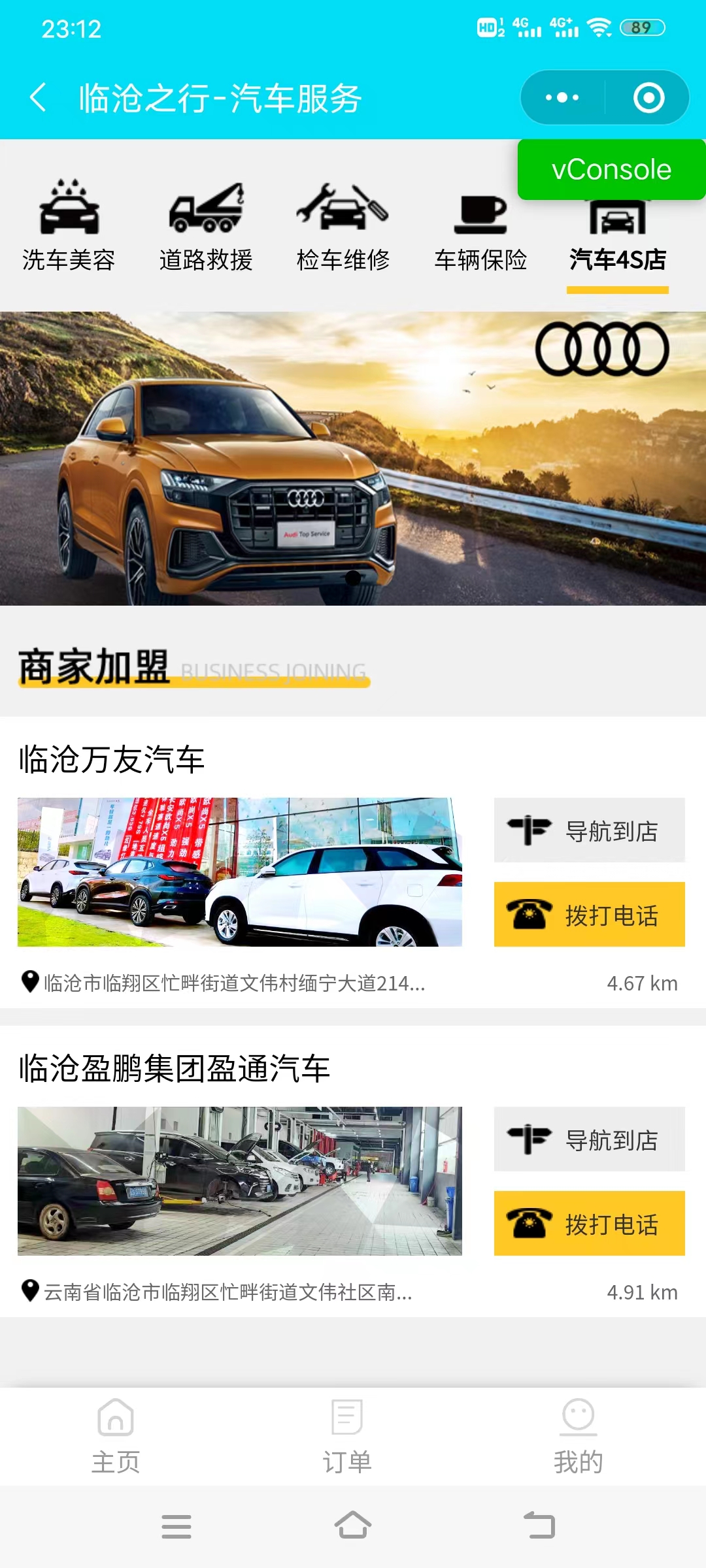Screen dimensions: 706x1568
Task: View the 临沧万友汽车 store photo
Action: coord(239,872)
